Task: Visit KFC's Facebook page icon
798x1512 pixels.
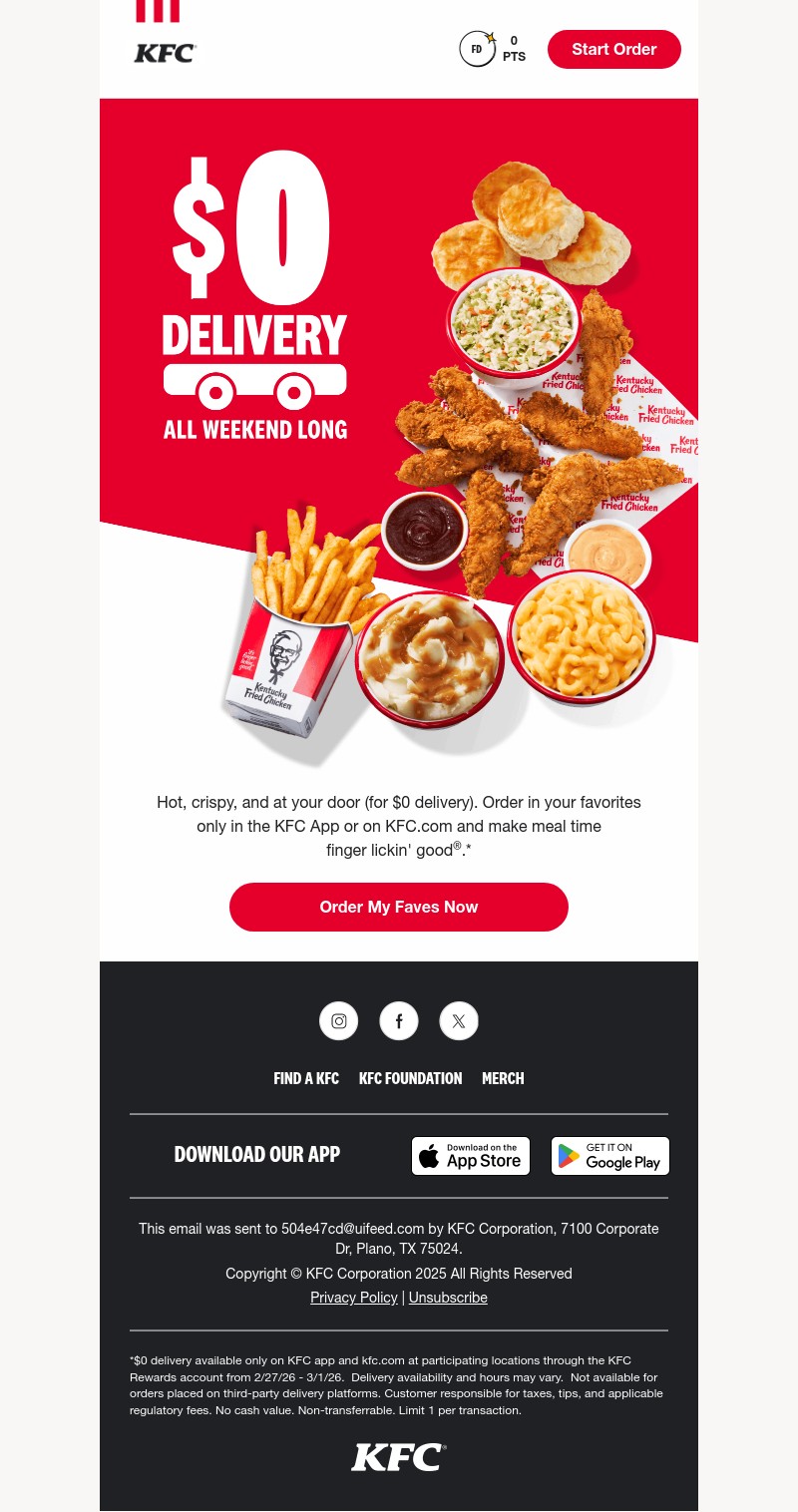Action: [x=398, y=1020]
